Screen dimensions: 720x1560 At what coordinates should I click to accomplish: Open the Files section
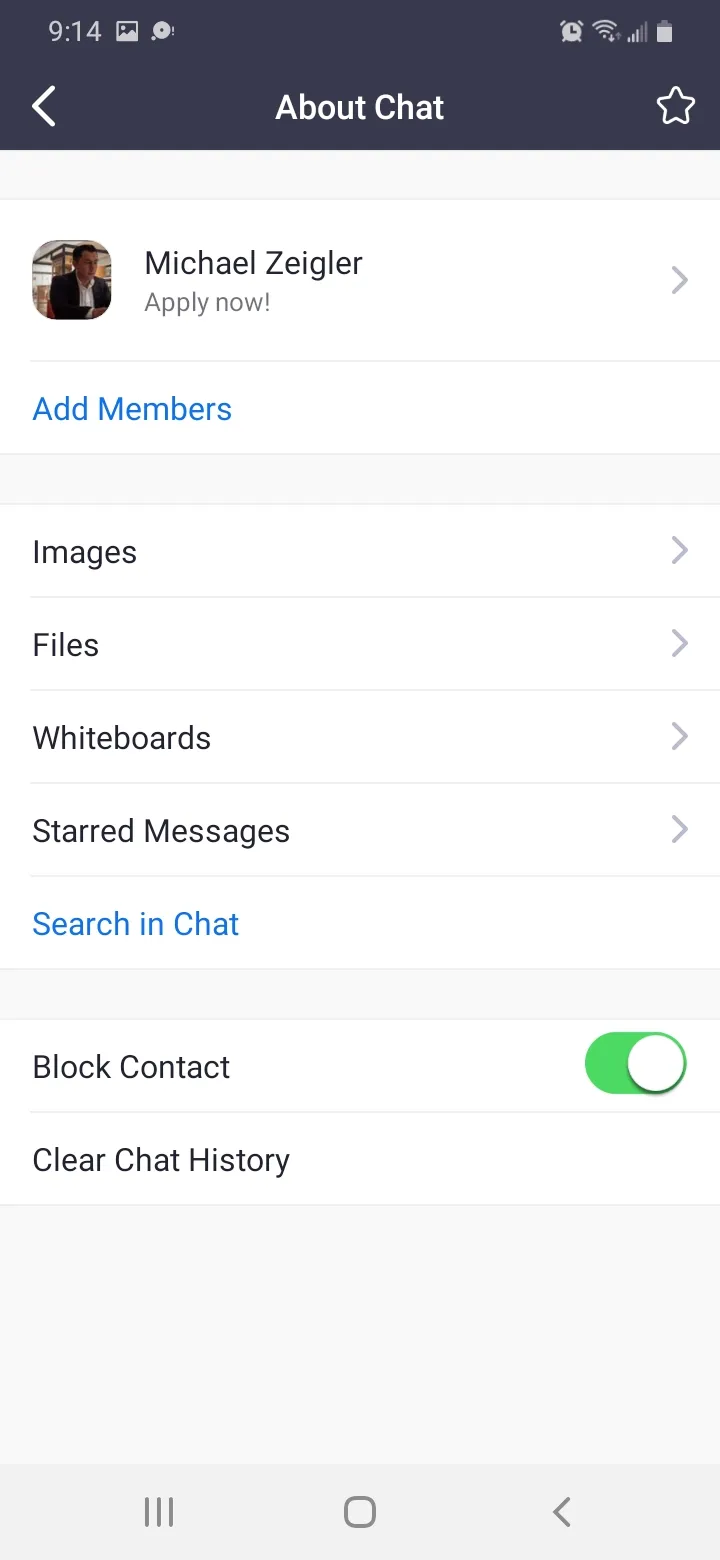coord(360,644)
